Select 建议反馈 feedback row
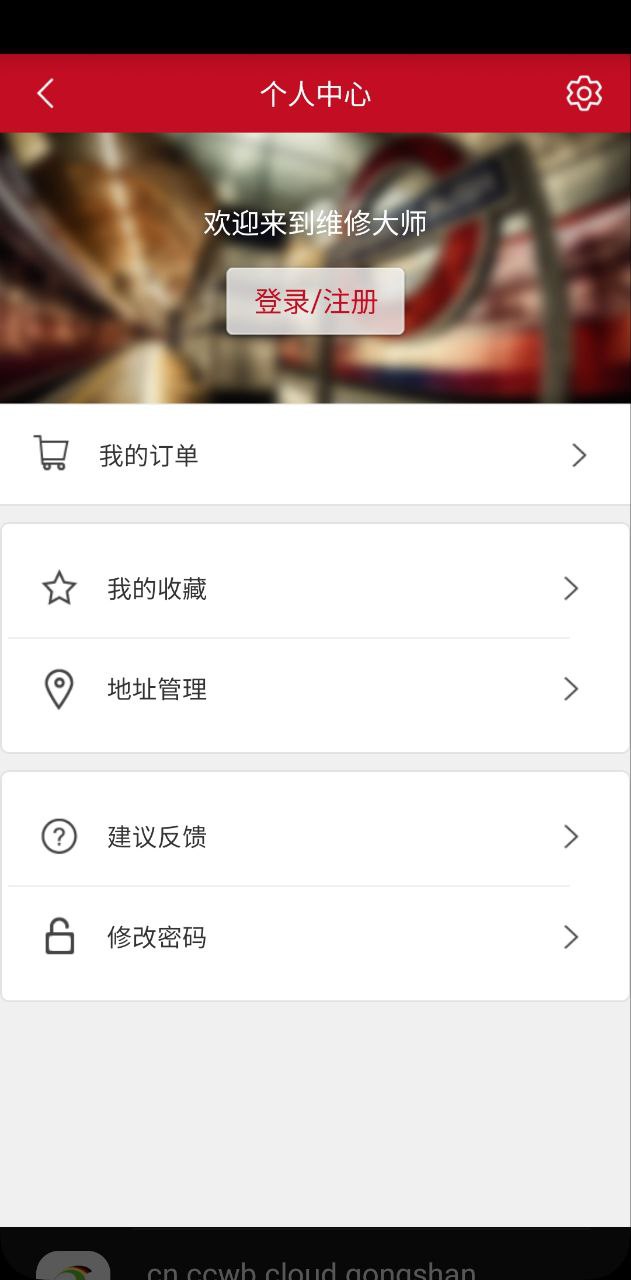Screen dimensions: 631x1280 click(x=315, y=837)
